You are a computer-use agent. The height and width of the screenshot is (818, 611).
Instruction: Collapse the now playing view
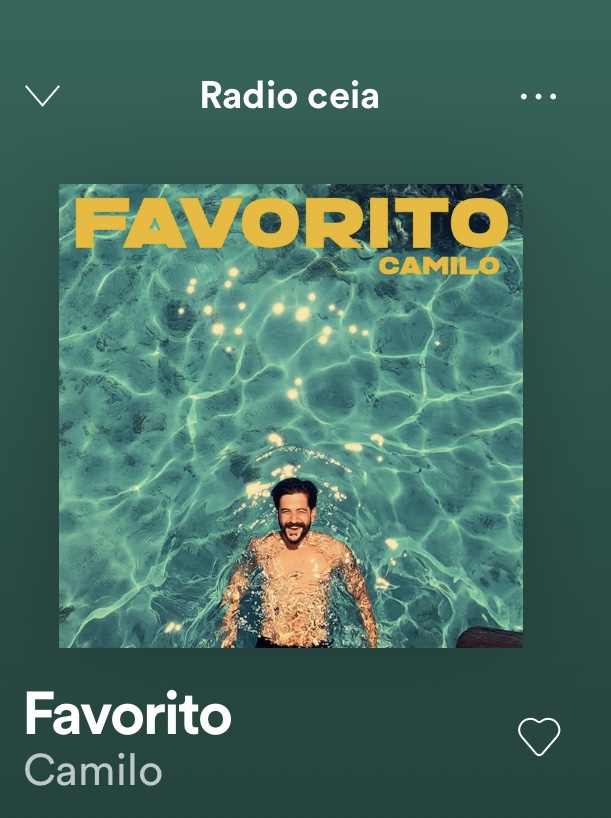coord(42,96)
